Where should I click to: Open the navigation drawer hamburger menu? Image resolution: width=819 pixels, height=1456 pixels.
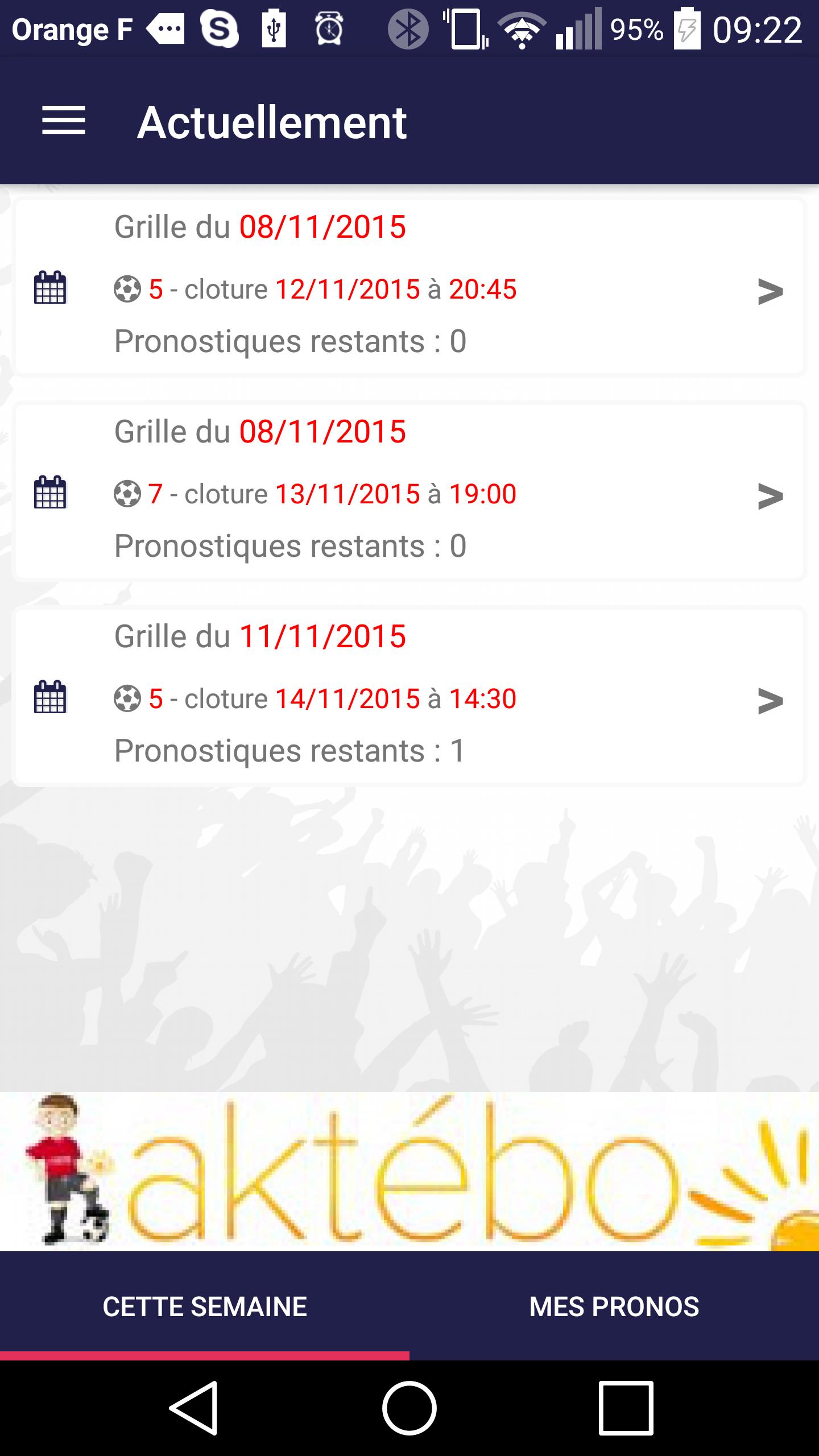(x=63, y=121)
